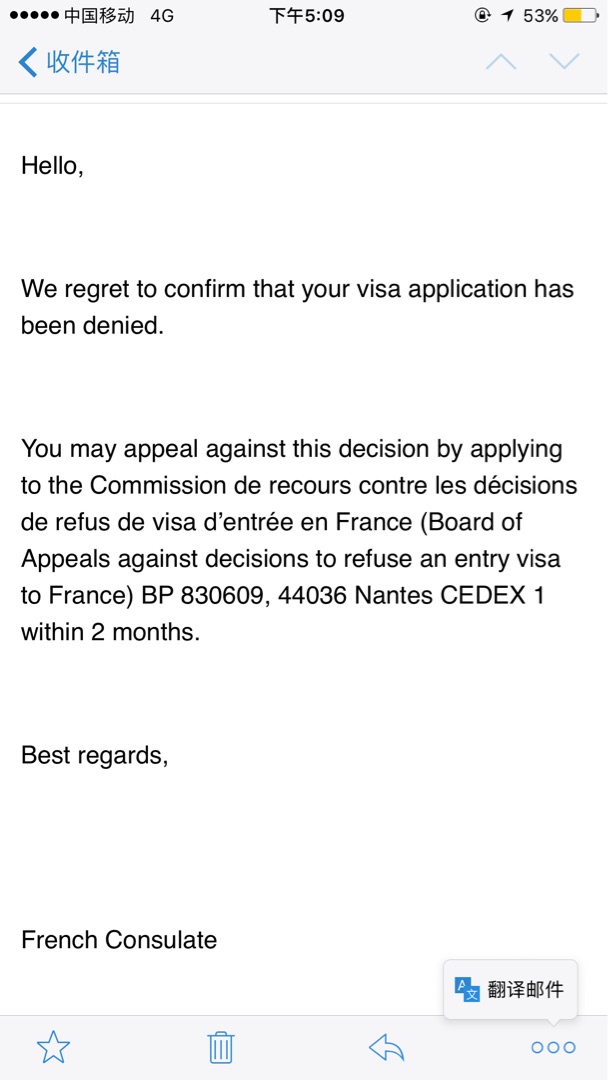Delete this email with trash icon
Screen dimensions: 608x1080
coord(220,1047)
